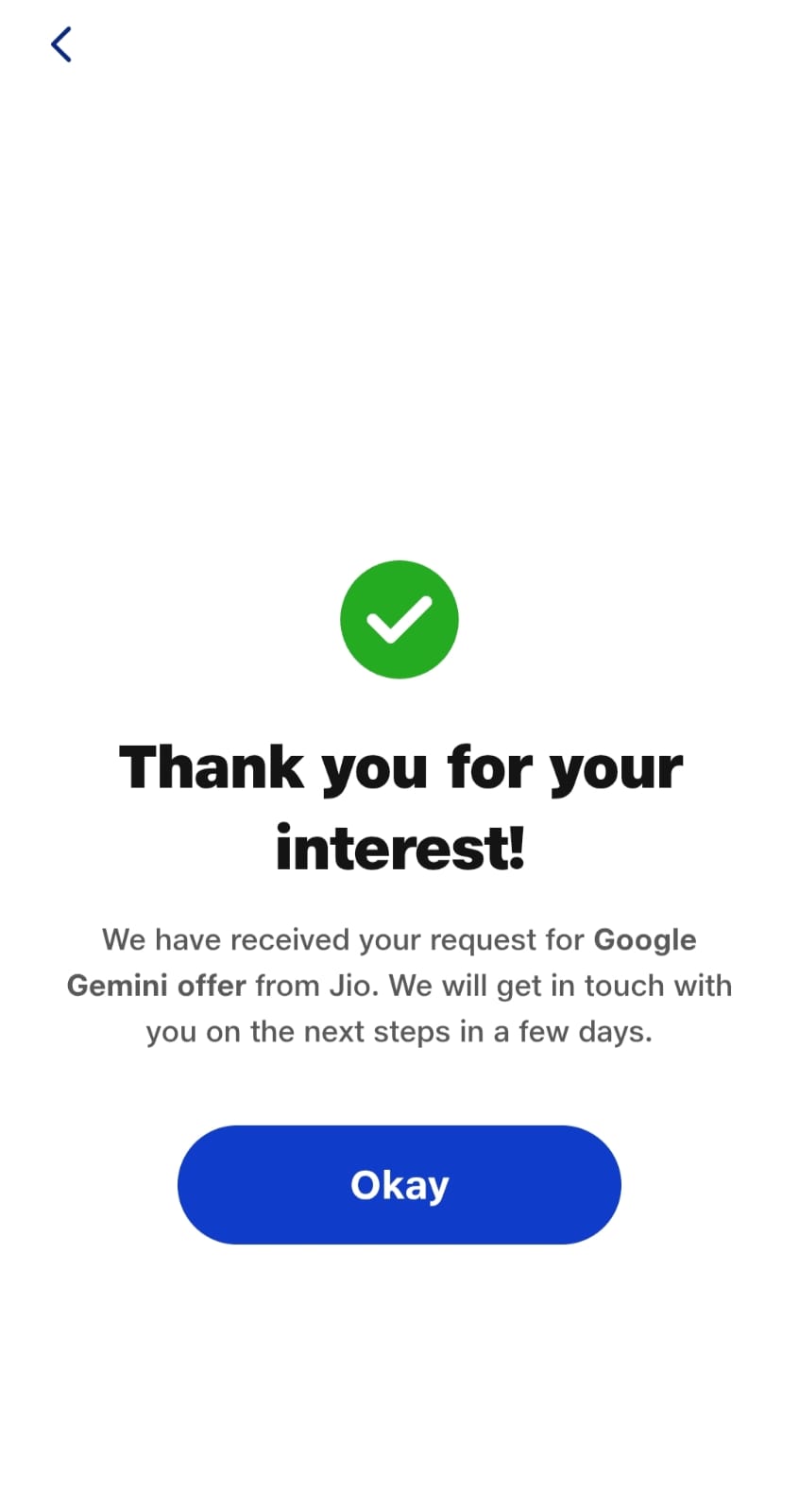Screen dimensions: 799x1512
Task: Go back using the top arrow
Action: 61,44
